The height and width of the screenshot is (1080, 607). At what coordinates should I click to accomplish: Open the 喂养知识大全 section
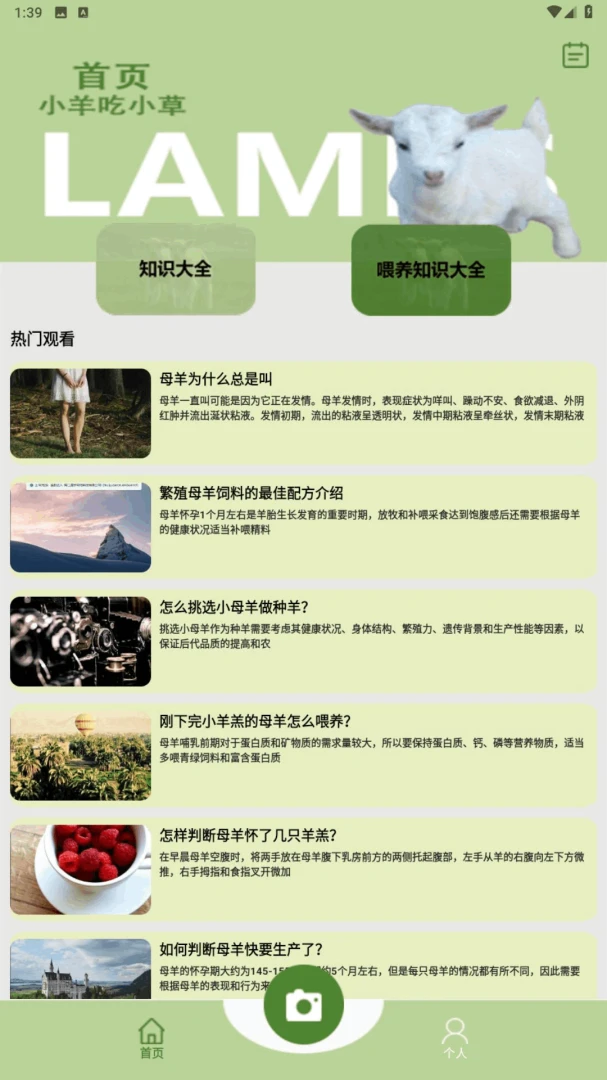[x=431, y=270]
